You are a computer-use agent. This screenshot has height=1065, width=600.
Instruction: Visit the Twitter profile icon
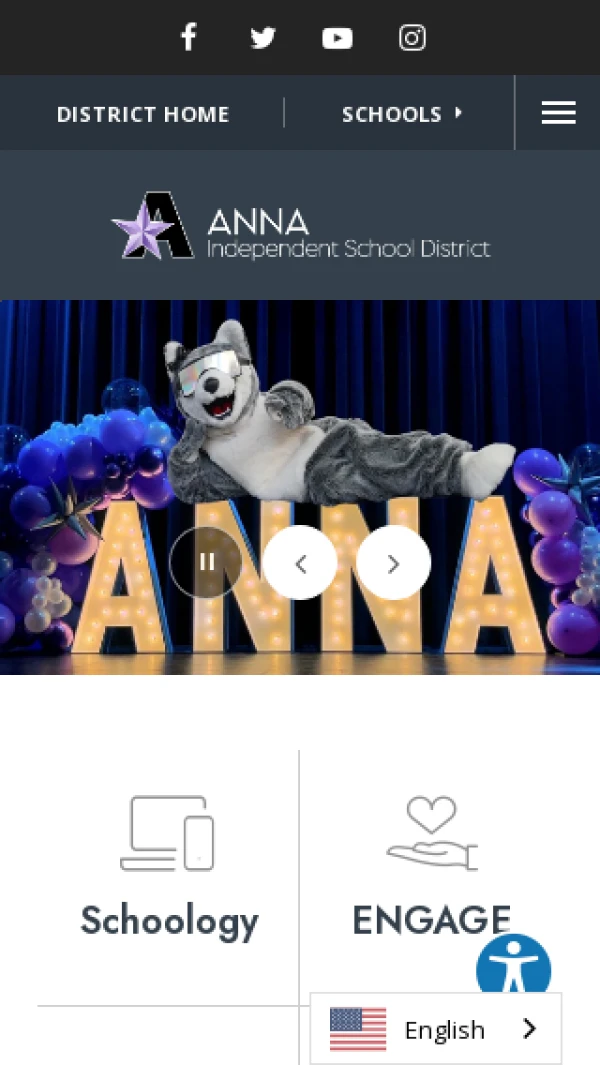click(263, 38)
